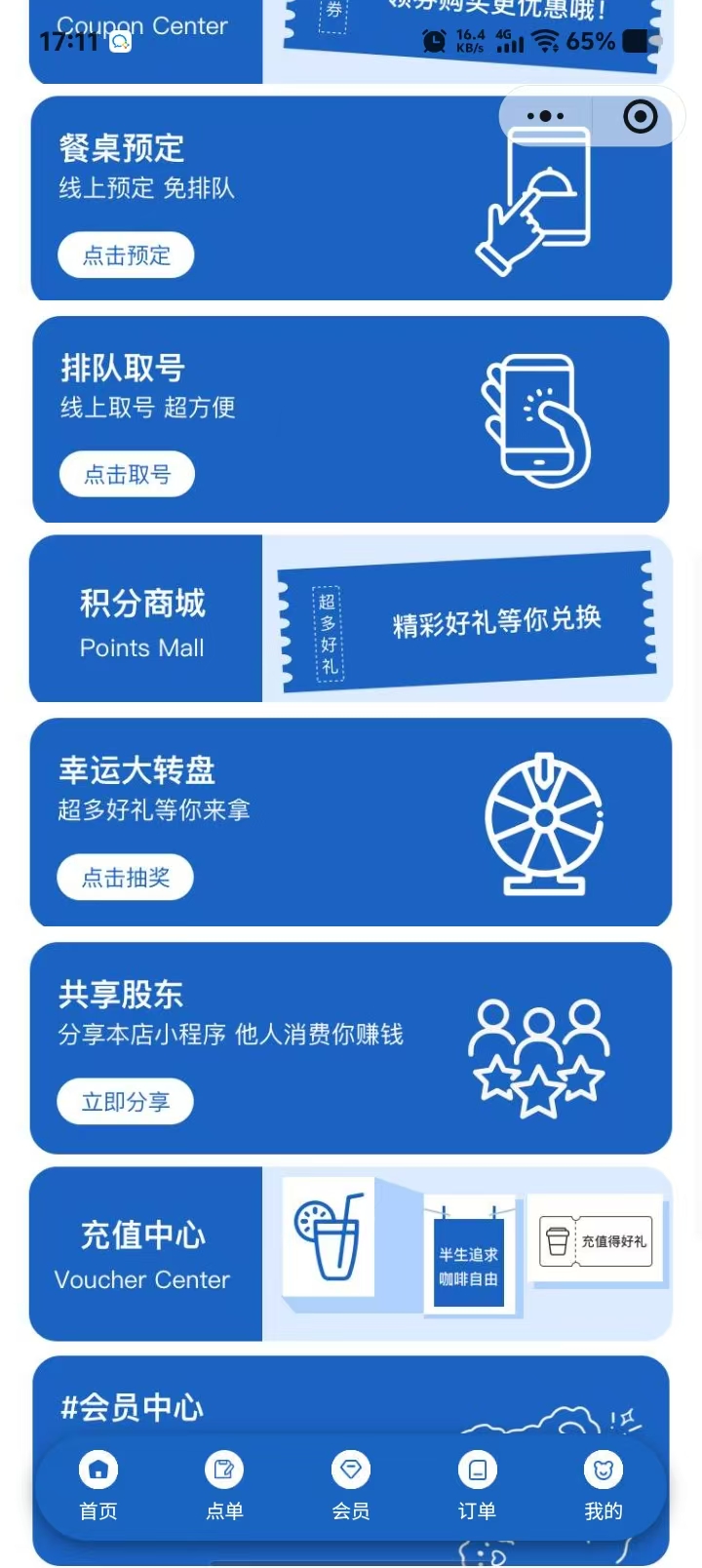Open the mini program more menu
This screenshot has height=1568, width=702.
pyautogui.click(x=545, y=117)
